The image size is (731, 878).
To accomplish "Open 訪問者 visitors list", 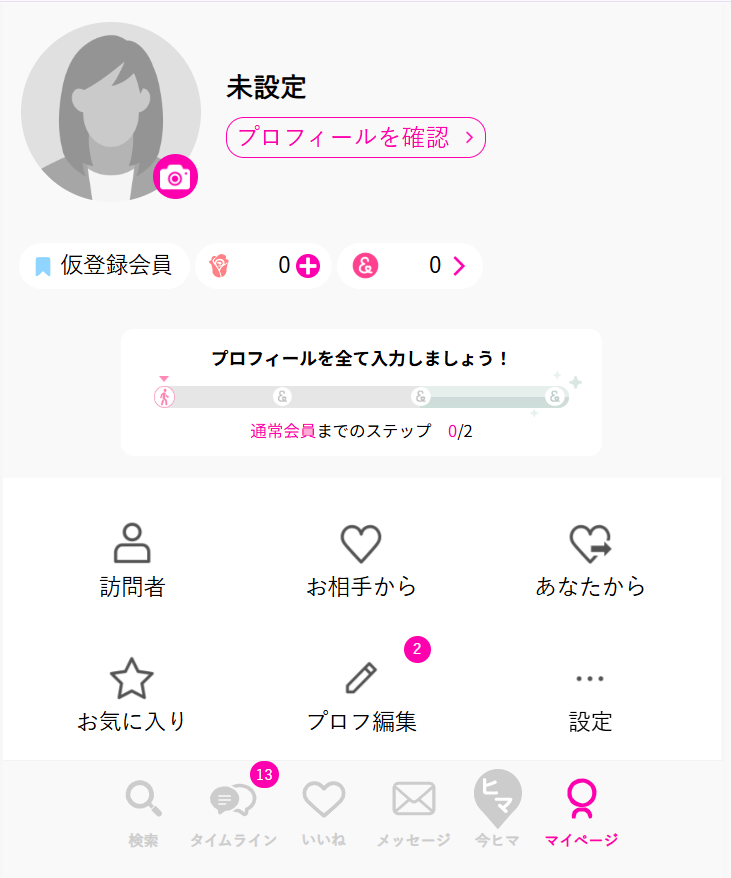I will 132,561.
